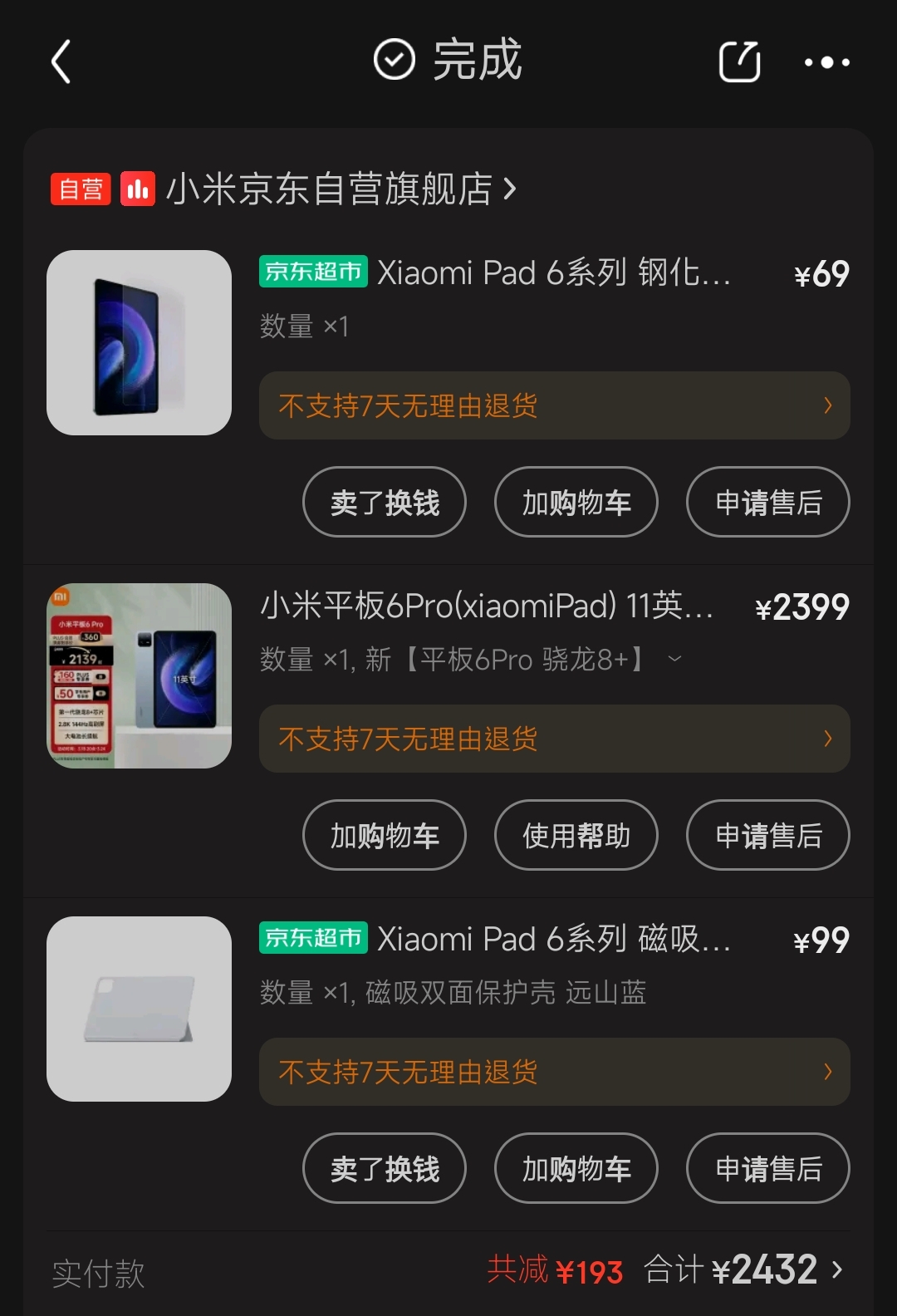
Task: Request 申请售后 for 小米平板6Pro
Action: pos(768,836)
